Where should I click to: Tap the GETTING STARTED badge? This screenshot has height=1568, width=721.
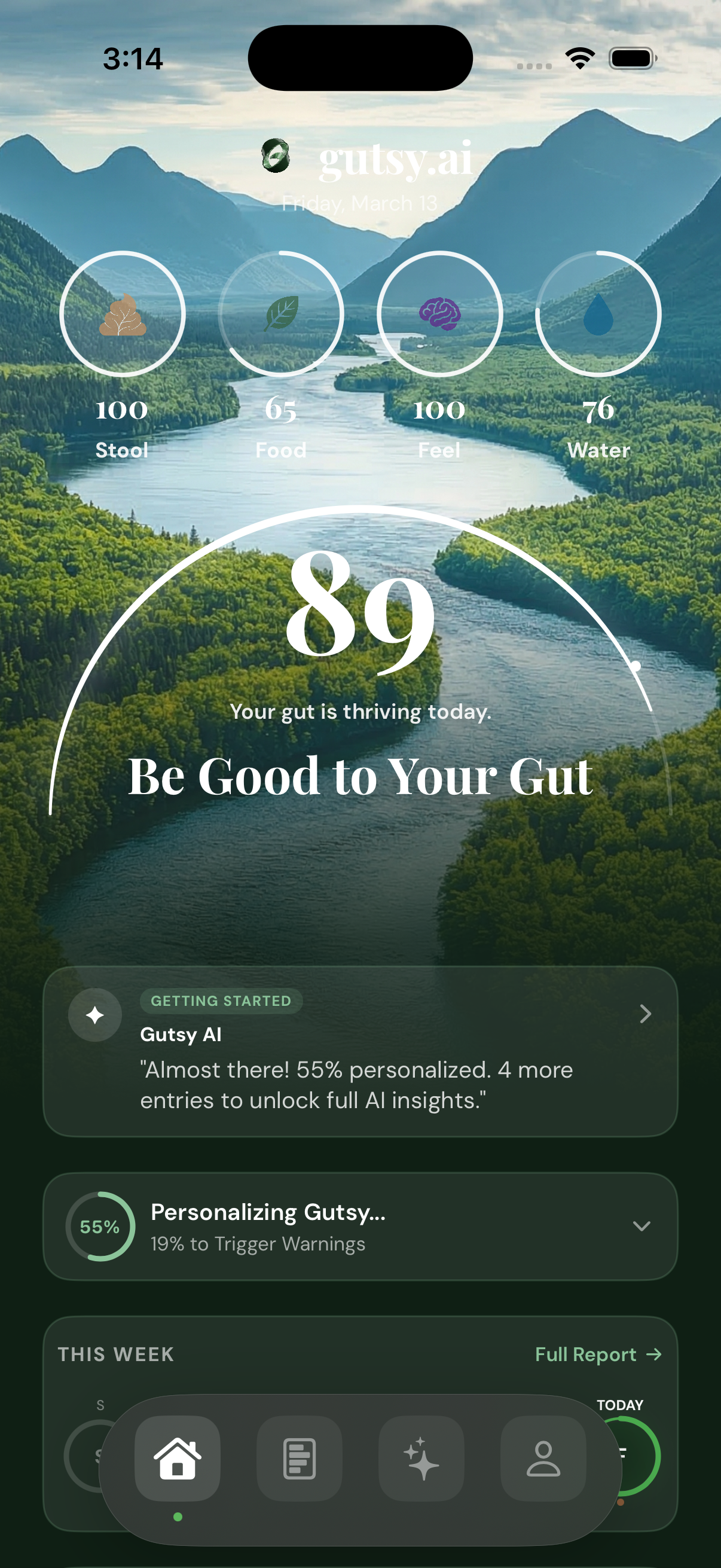pos(221,1001)
